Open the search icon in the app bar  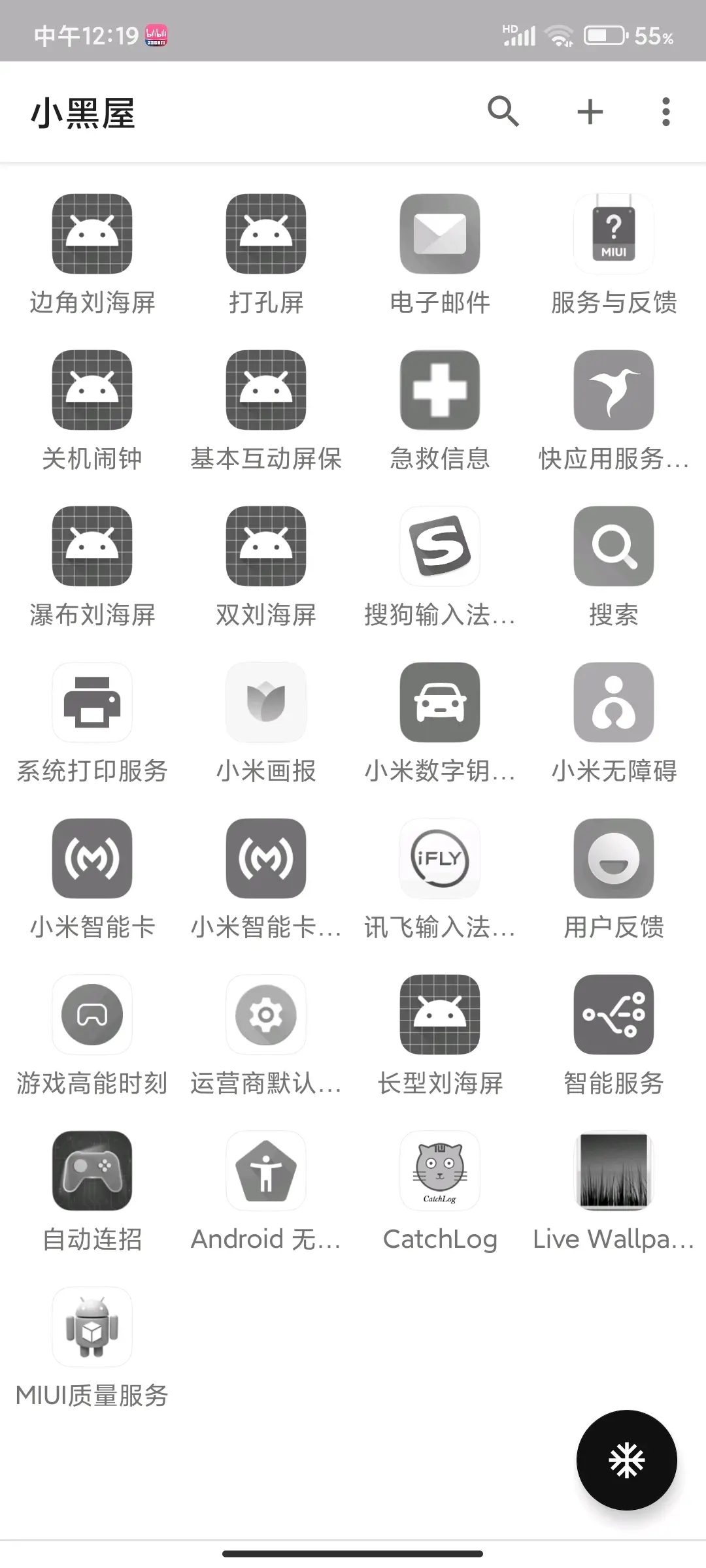[503, 112]
